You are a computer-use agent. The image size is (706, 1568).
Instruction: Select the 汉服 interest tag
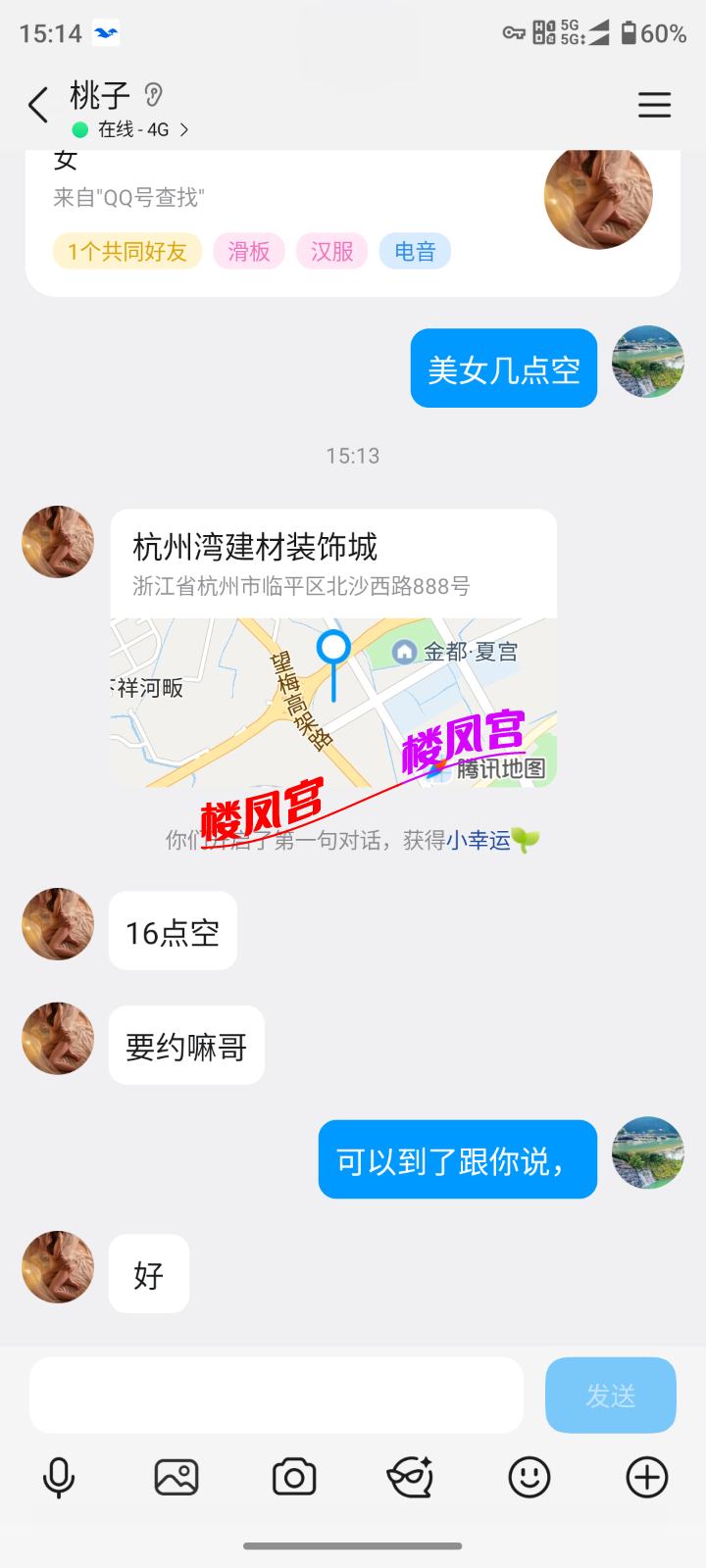331,251
